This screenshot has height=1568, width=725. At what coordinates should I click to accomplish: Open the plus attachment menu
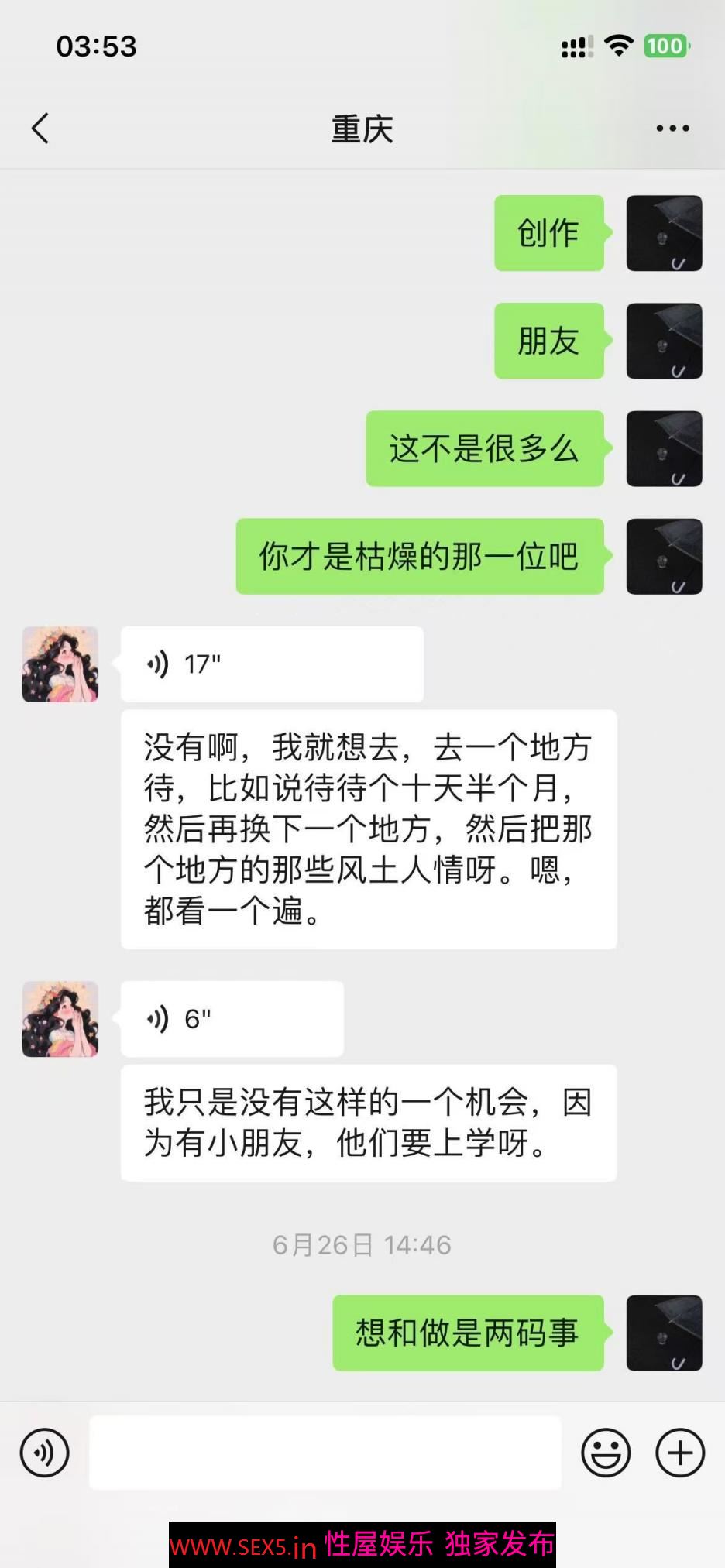pos(680,1453)
